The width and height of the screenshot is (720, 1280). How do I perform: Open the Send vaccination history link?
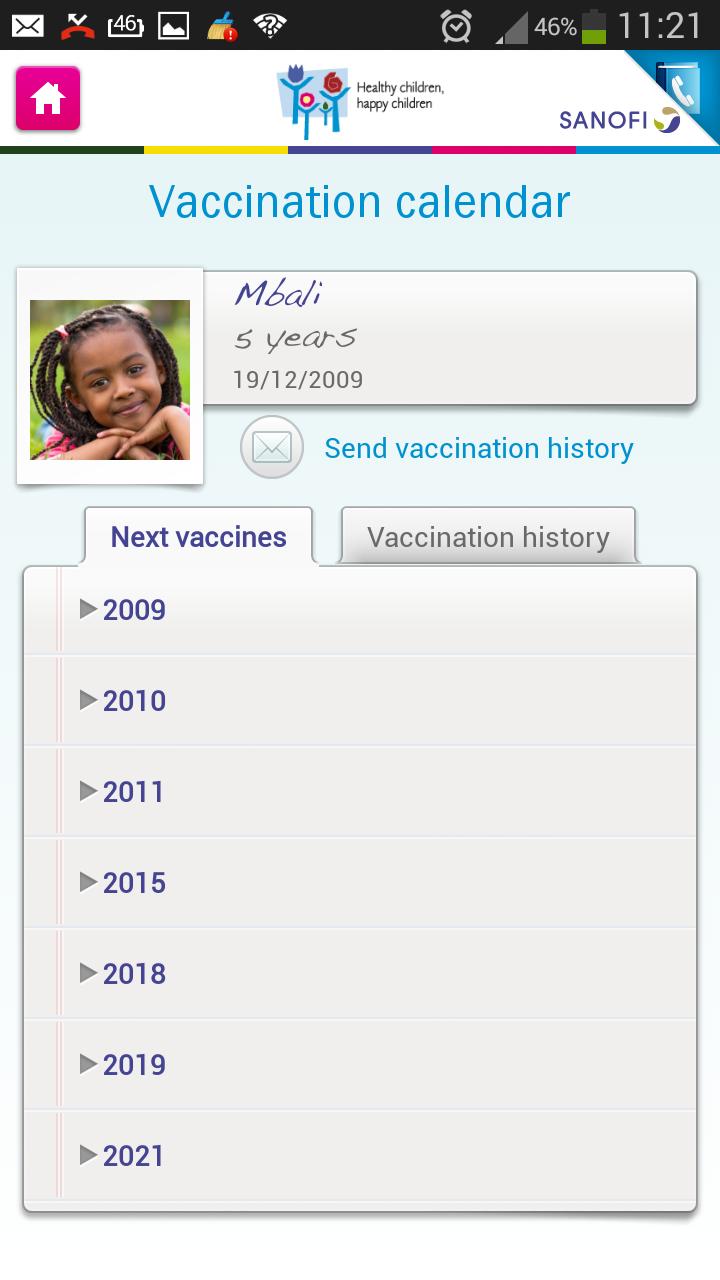click(x=478, y=448)
